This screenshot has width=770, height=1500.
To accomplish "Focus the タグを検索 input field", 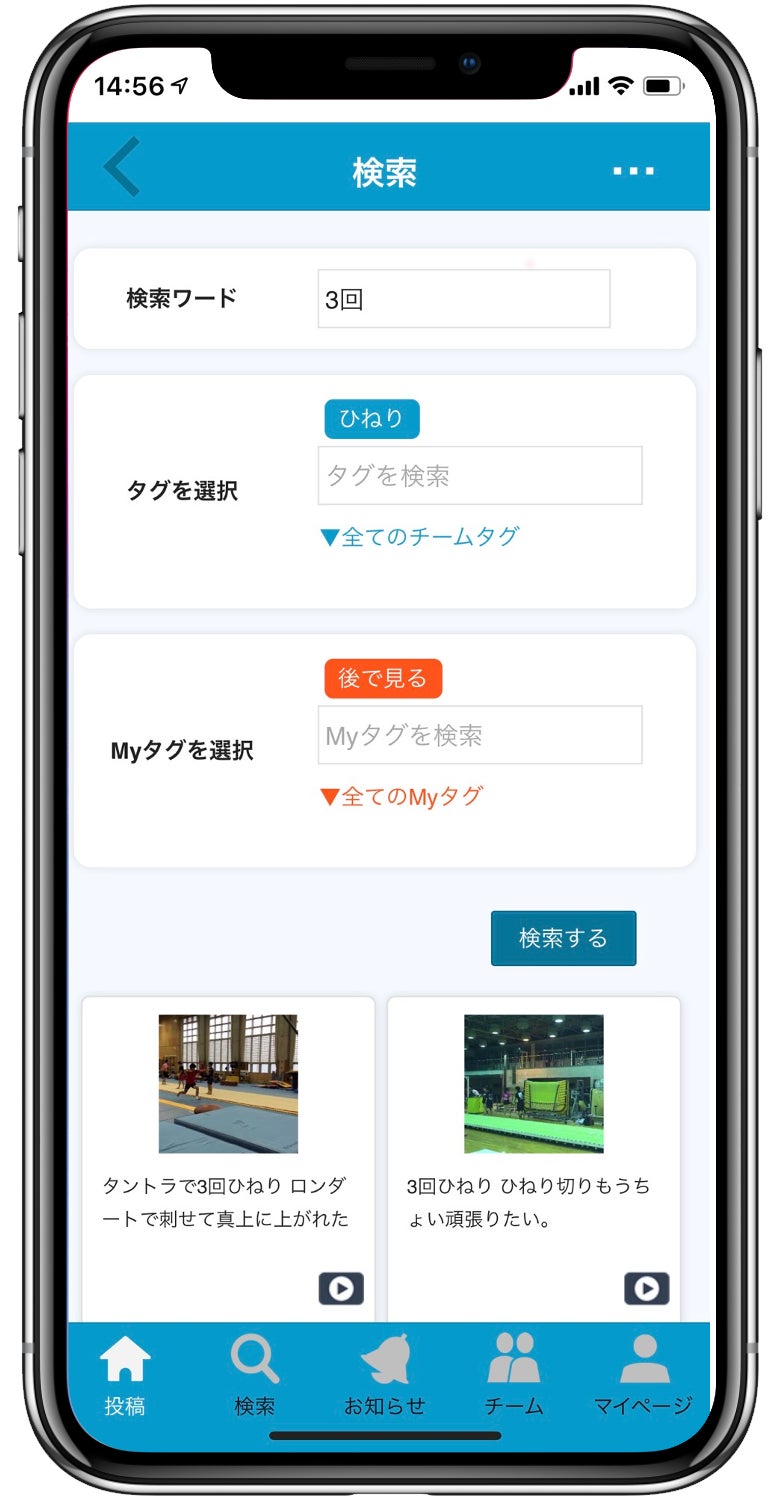I will click(479, 476).
